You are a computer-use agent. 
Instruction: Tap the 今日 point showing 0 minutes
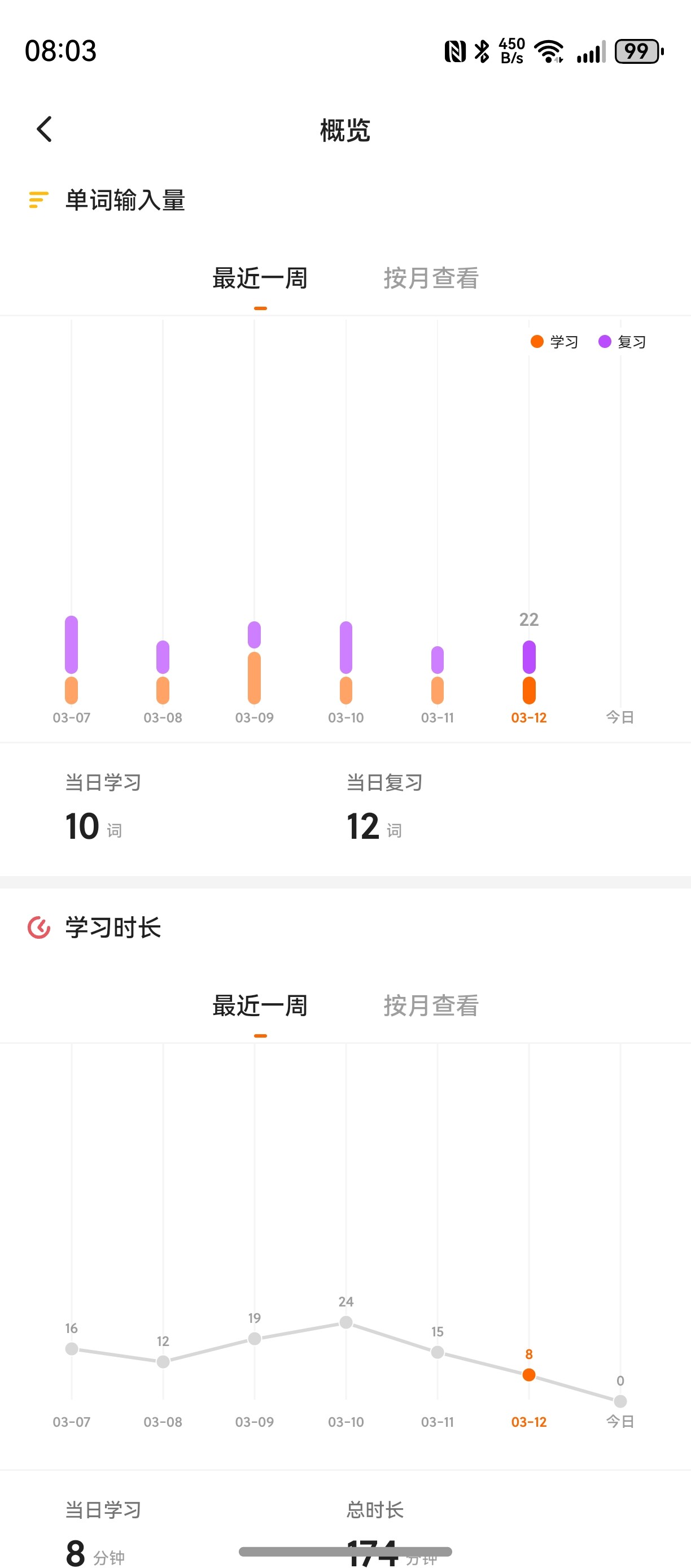pyautogui.click(x=620, y=1401)
